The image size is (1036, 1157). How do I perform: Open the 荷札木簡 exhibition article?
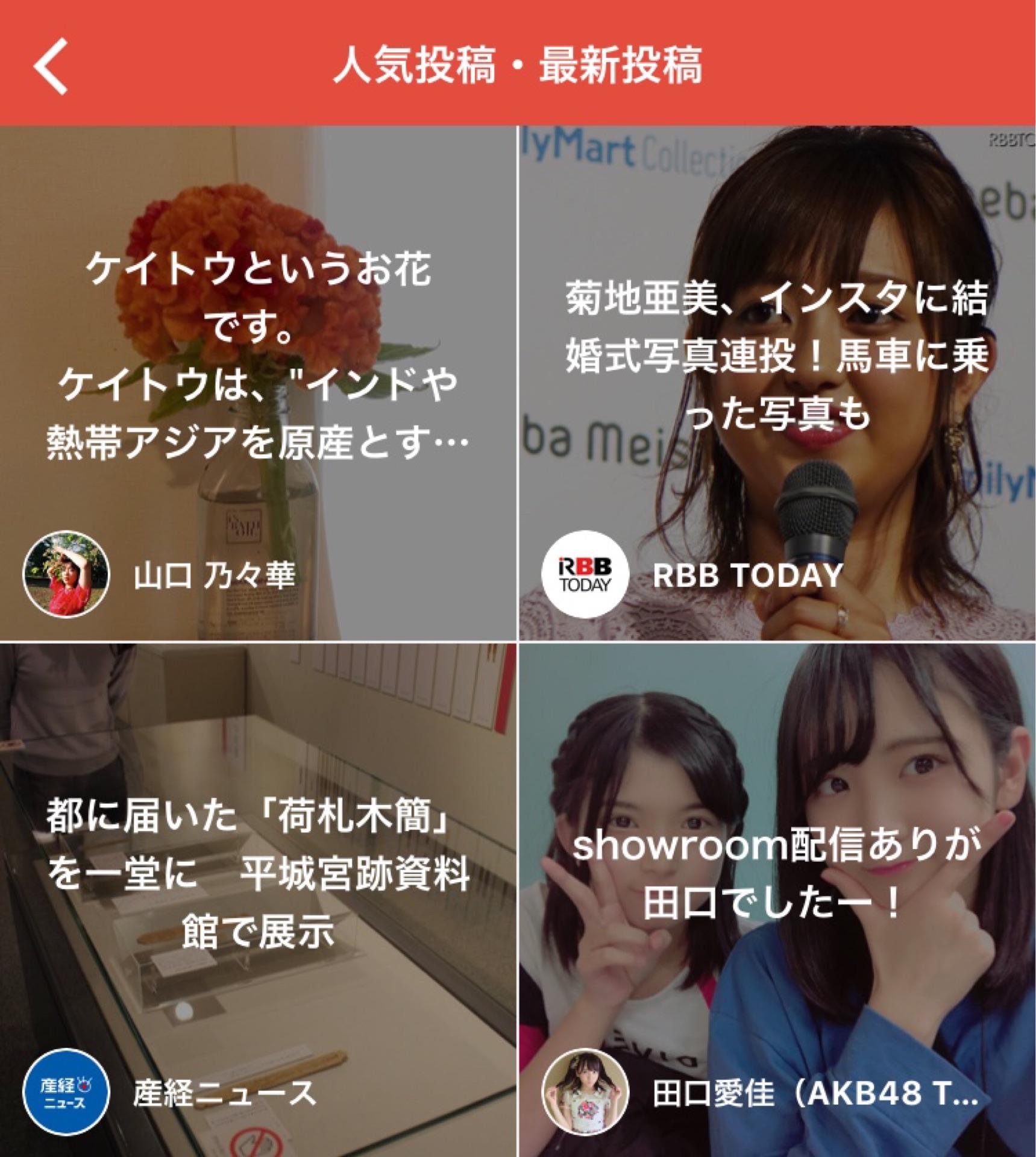[x=258, y=874]
